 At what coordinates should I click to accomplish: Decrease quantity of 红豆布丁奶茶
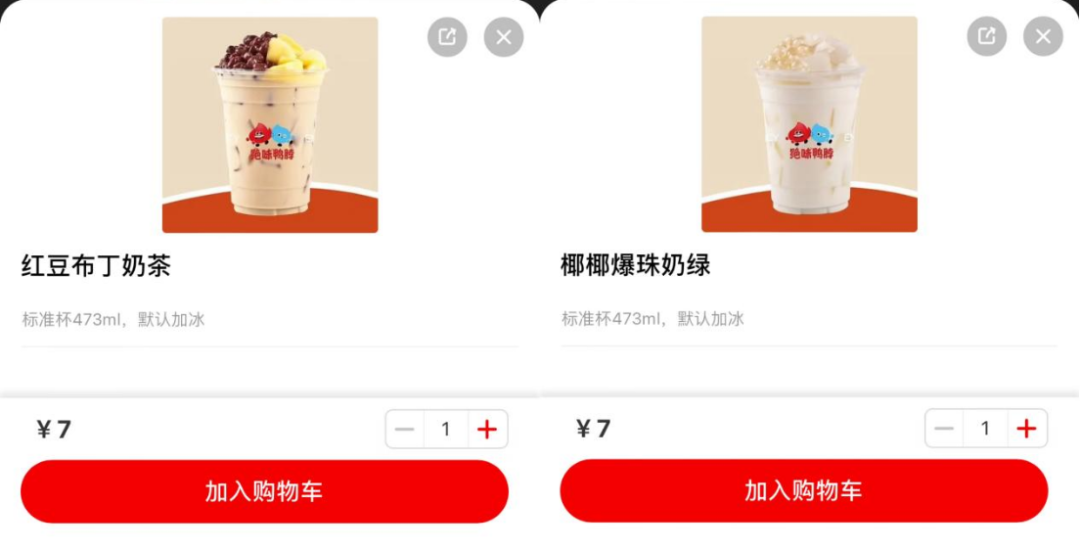pos(405,430)
